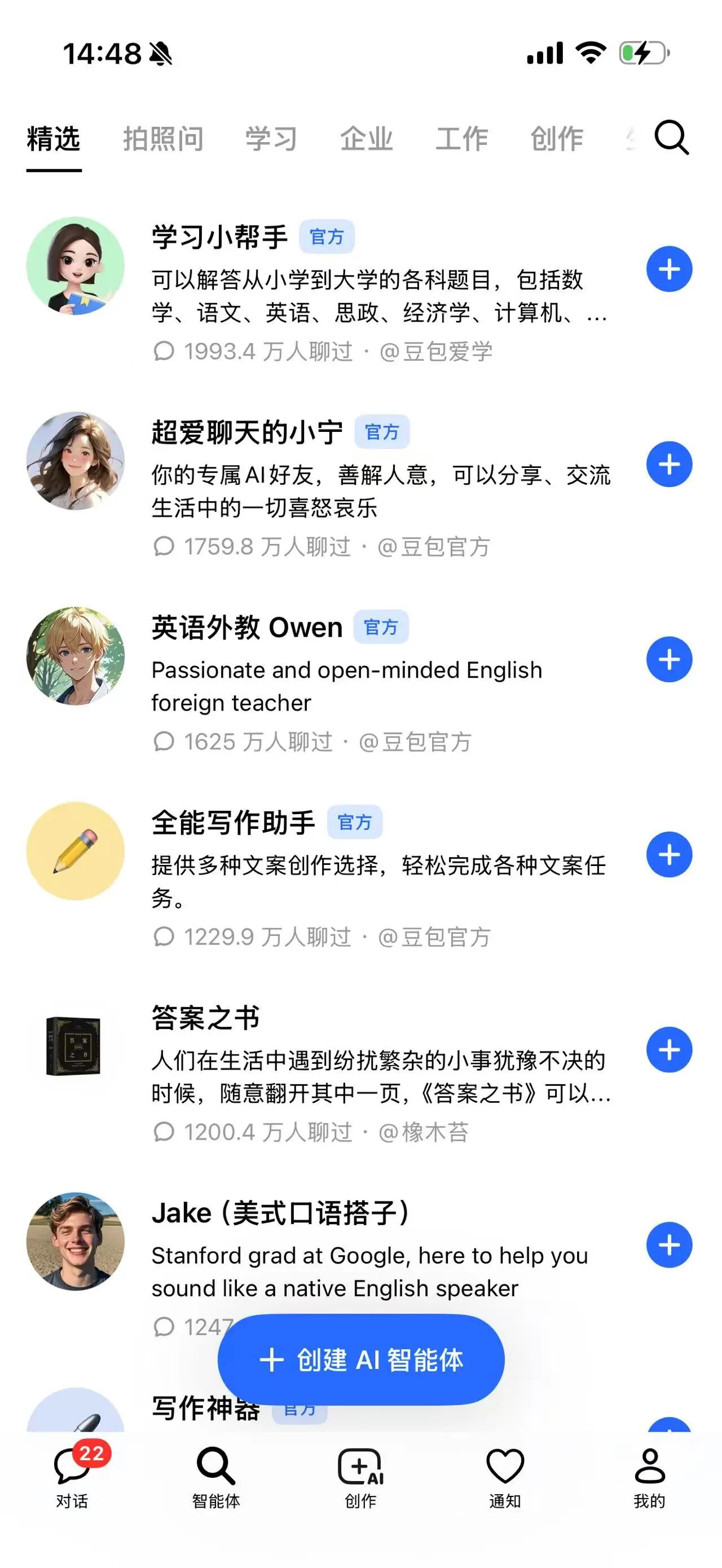Tap the 创建 AI 智能体 button
722x1568 pixels.
[x=361, y=1360]
